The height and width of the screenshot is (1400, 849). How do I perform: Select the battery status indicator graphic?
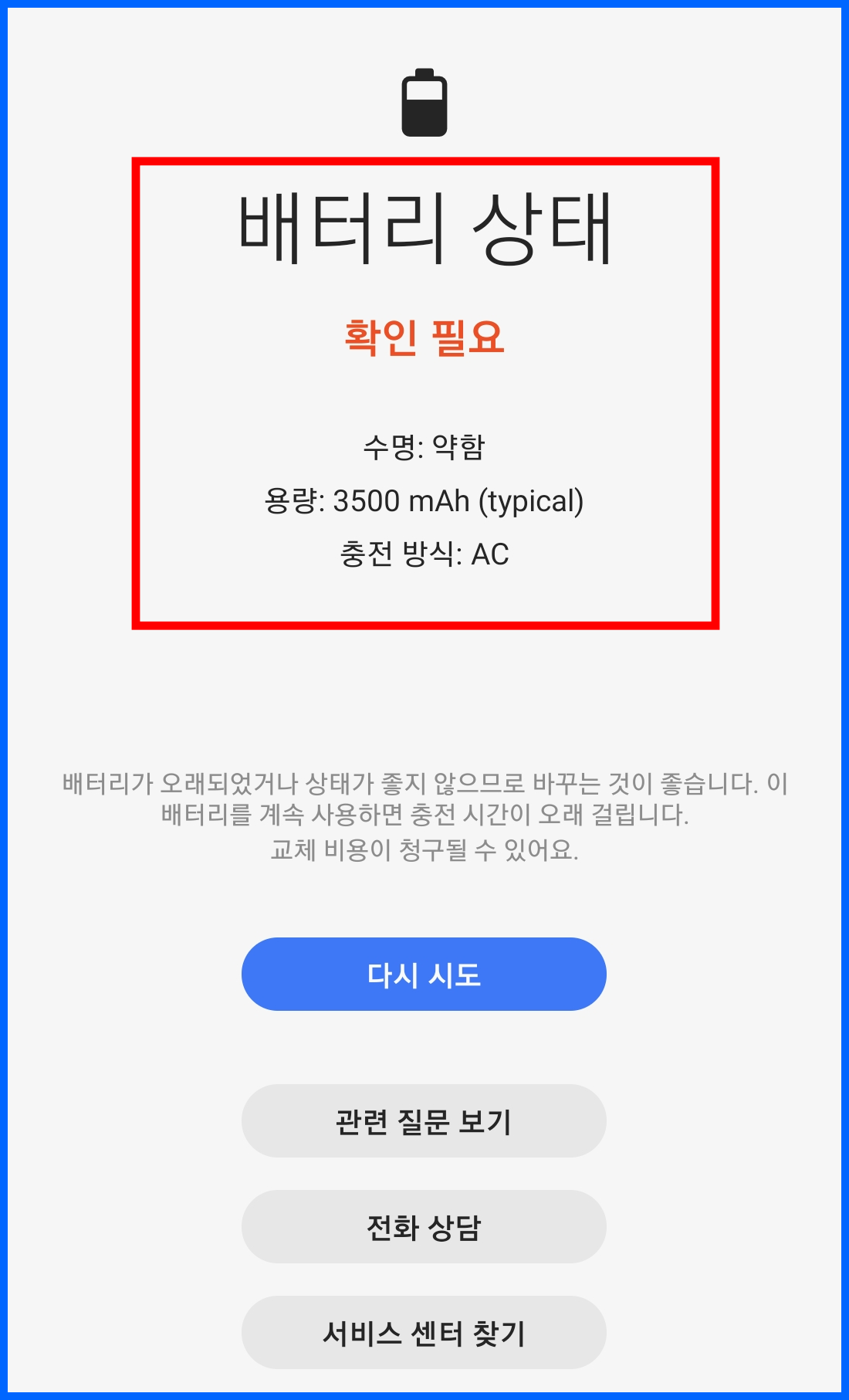pyautogui.click(x=424, y=100)
